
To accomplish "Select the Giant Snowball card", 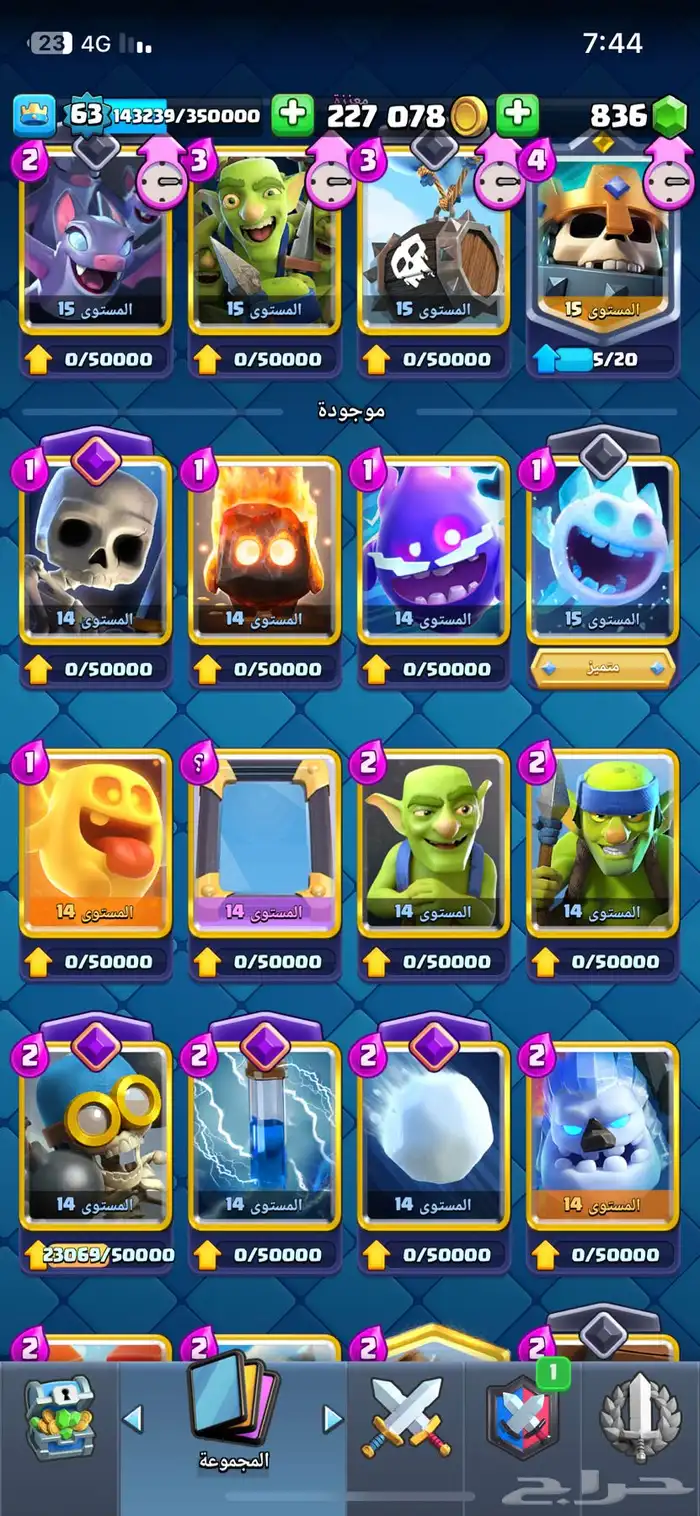I will (x=433, y=1135).
